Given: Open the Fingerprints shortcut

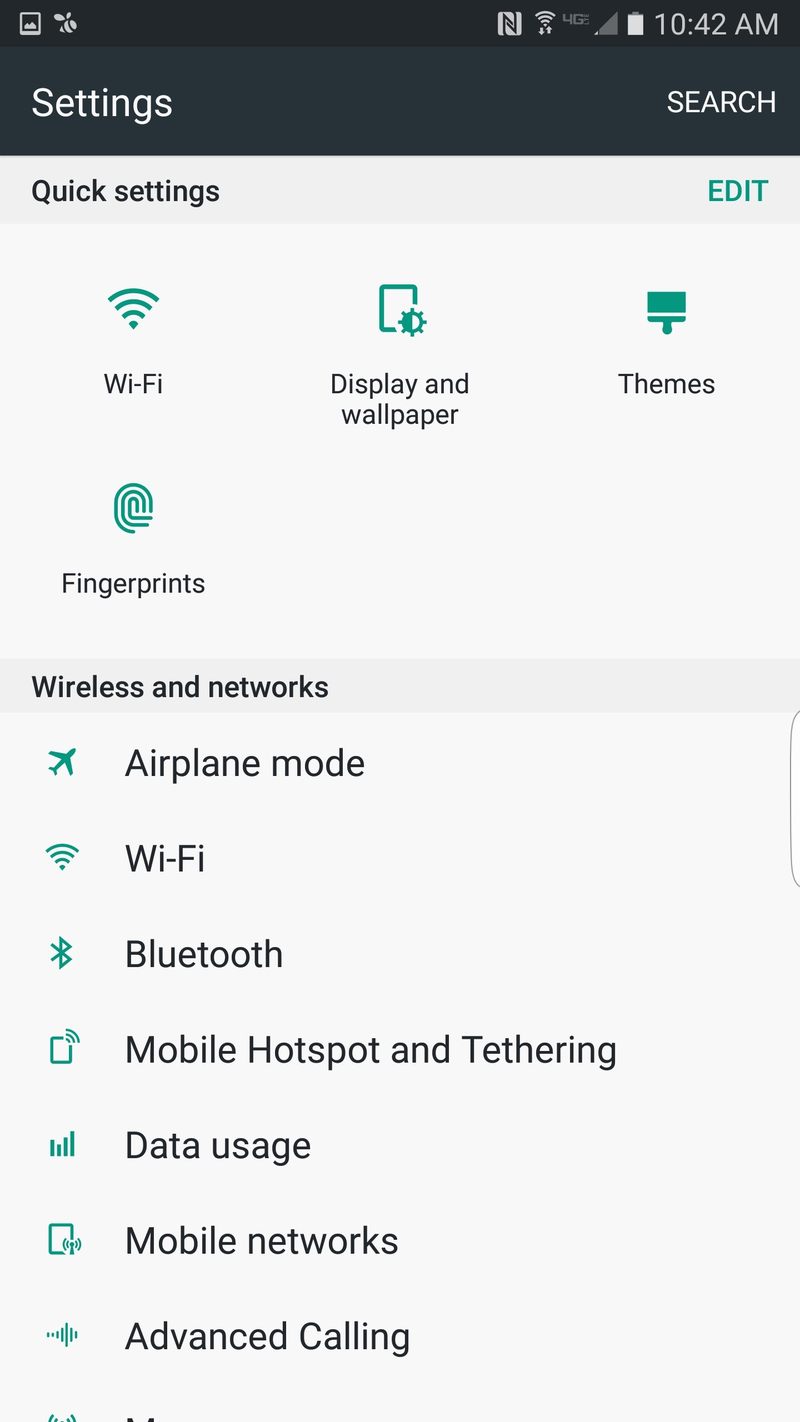Looking at the screenshot, I should 133,540.
